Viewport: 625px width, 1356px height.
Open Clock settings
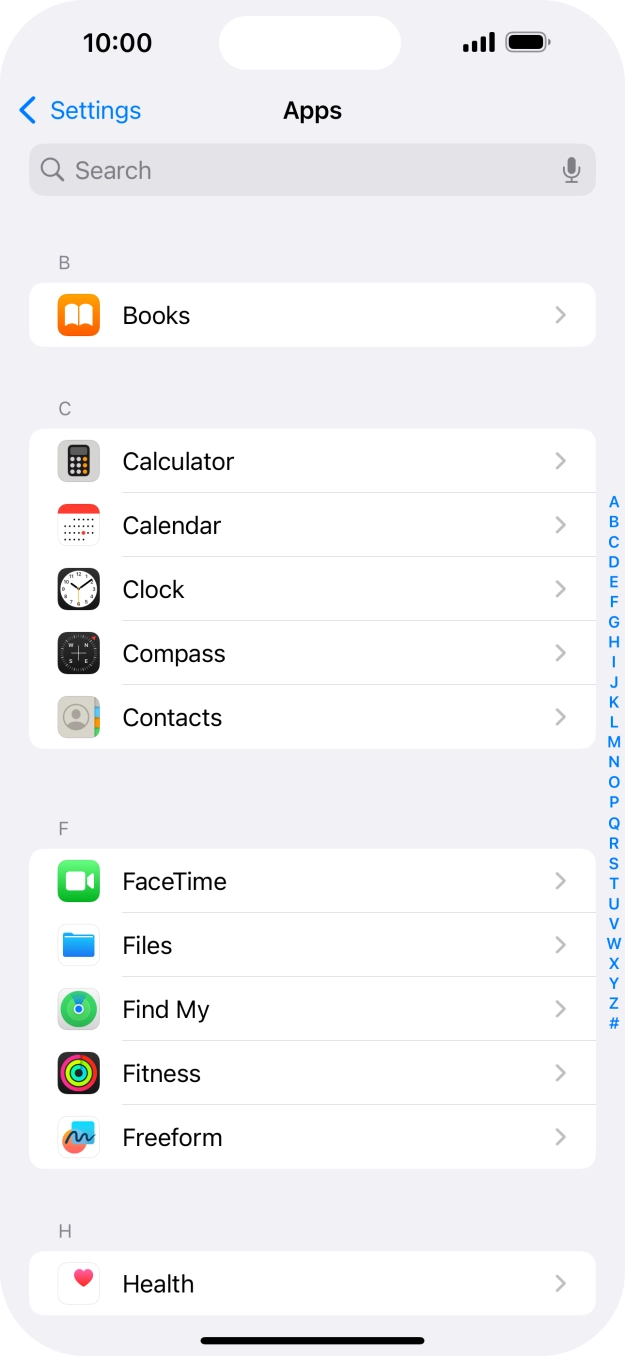point(312,589)
